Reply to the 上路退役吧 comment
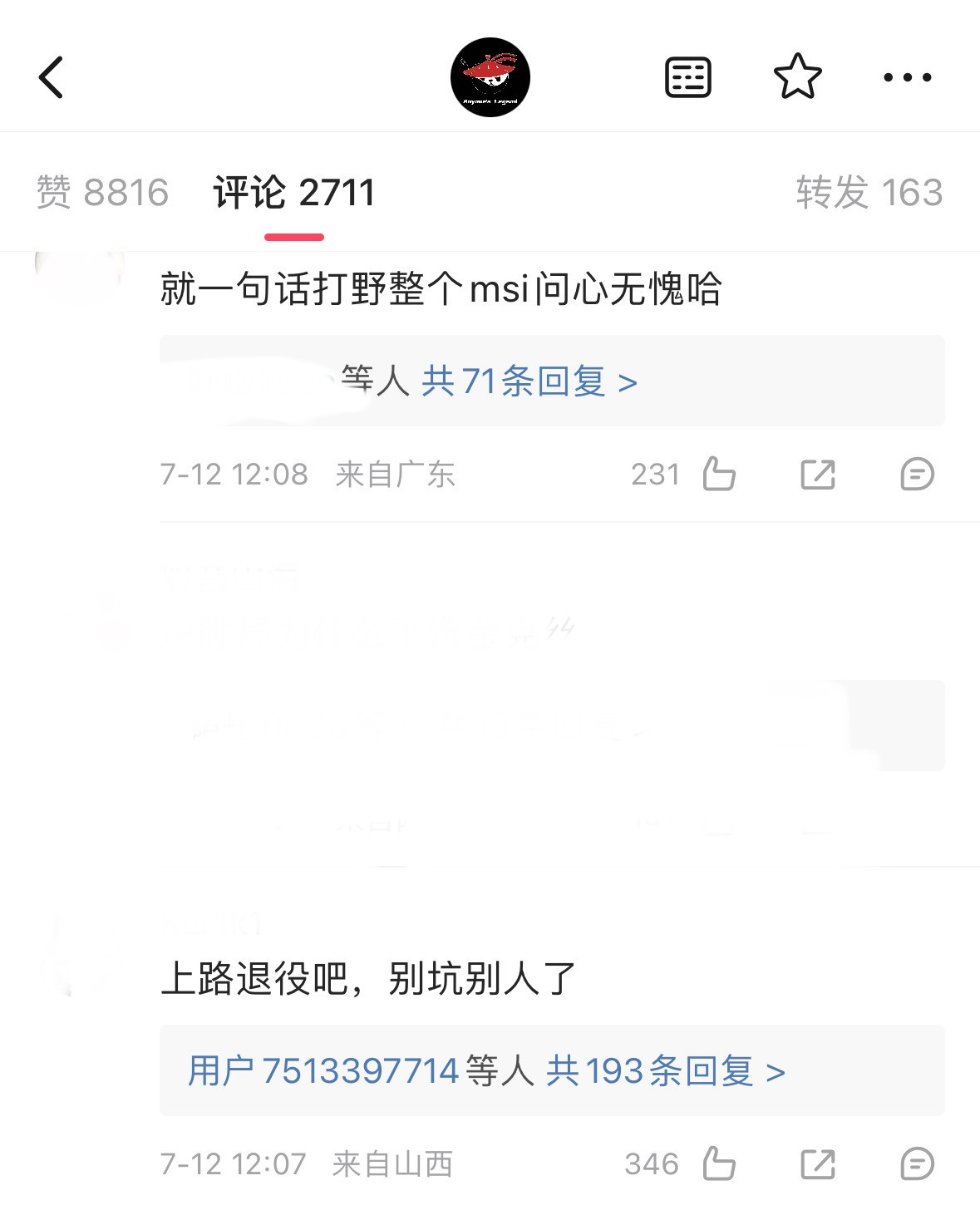This screenshot has width=980, height=1205. click(917, 1164)
